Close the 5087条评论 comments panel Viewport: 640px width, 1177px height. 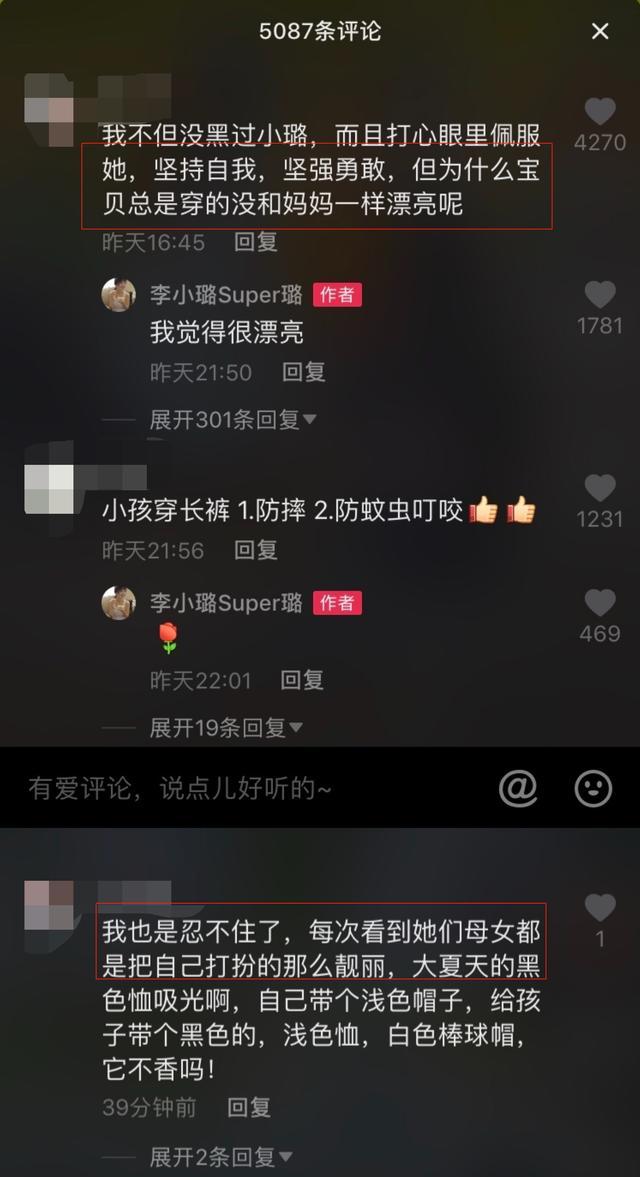click(600, 32)
